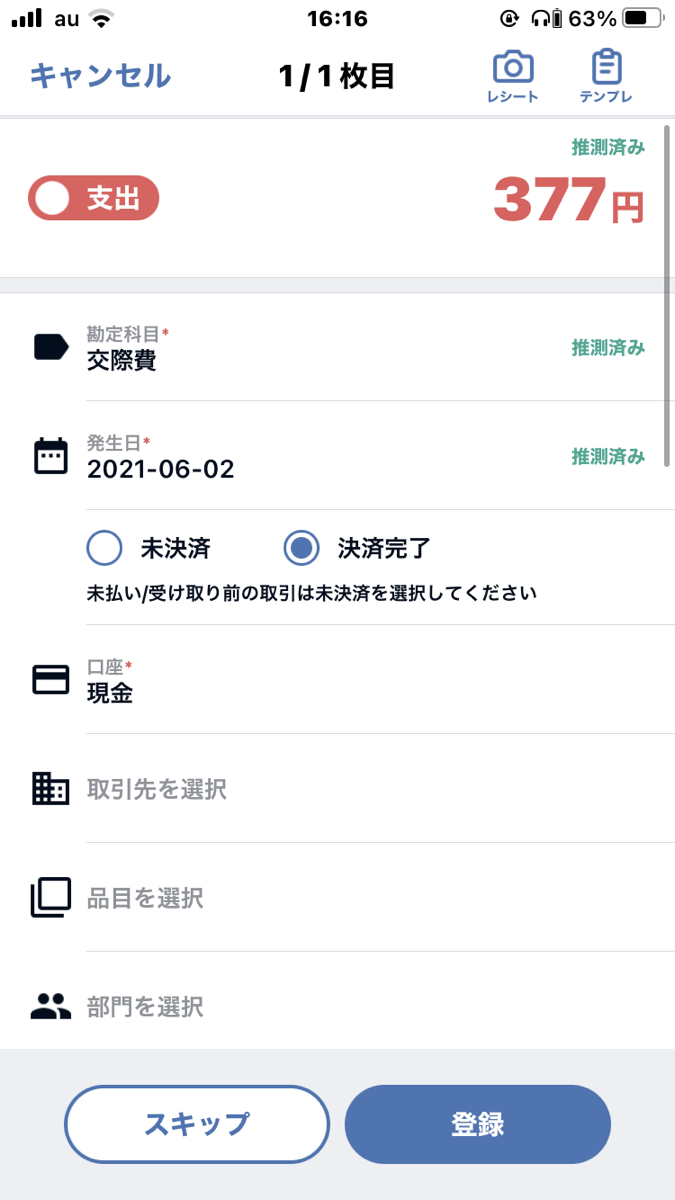The width and height of the screenshot is (675, 1200).
Task: Tap キャンセル to cancel the entry
Action: [x=100, y=76]
